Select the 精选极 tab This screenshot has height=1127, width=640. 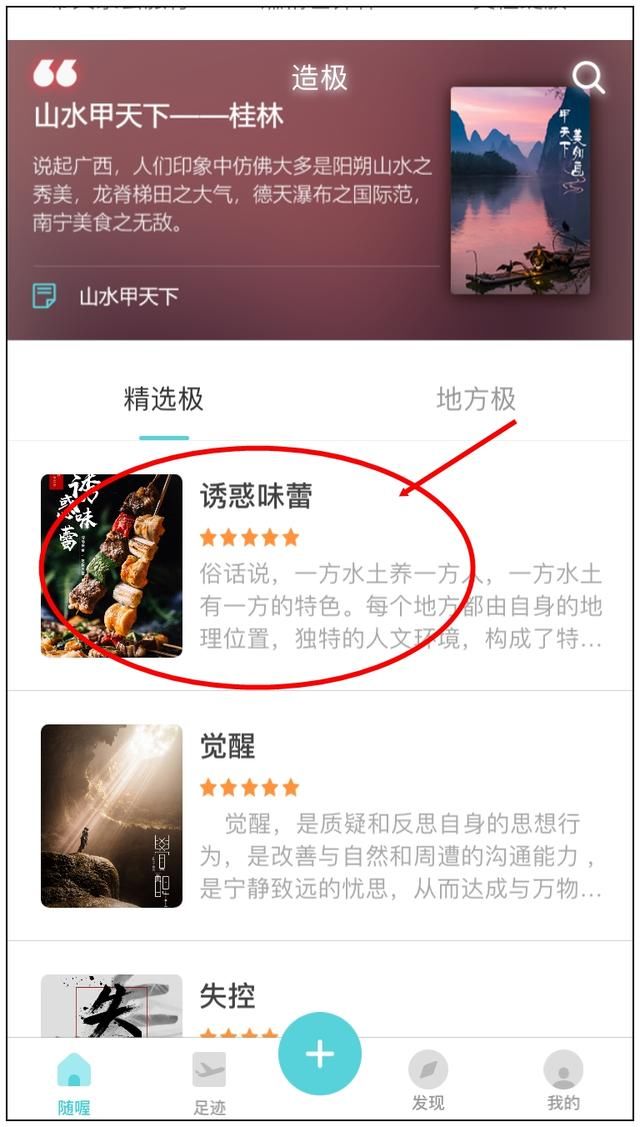coord(164,399)
